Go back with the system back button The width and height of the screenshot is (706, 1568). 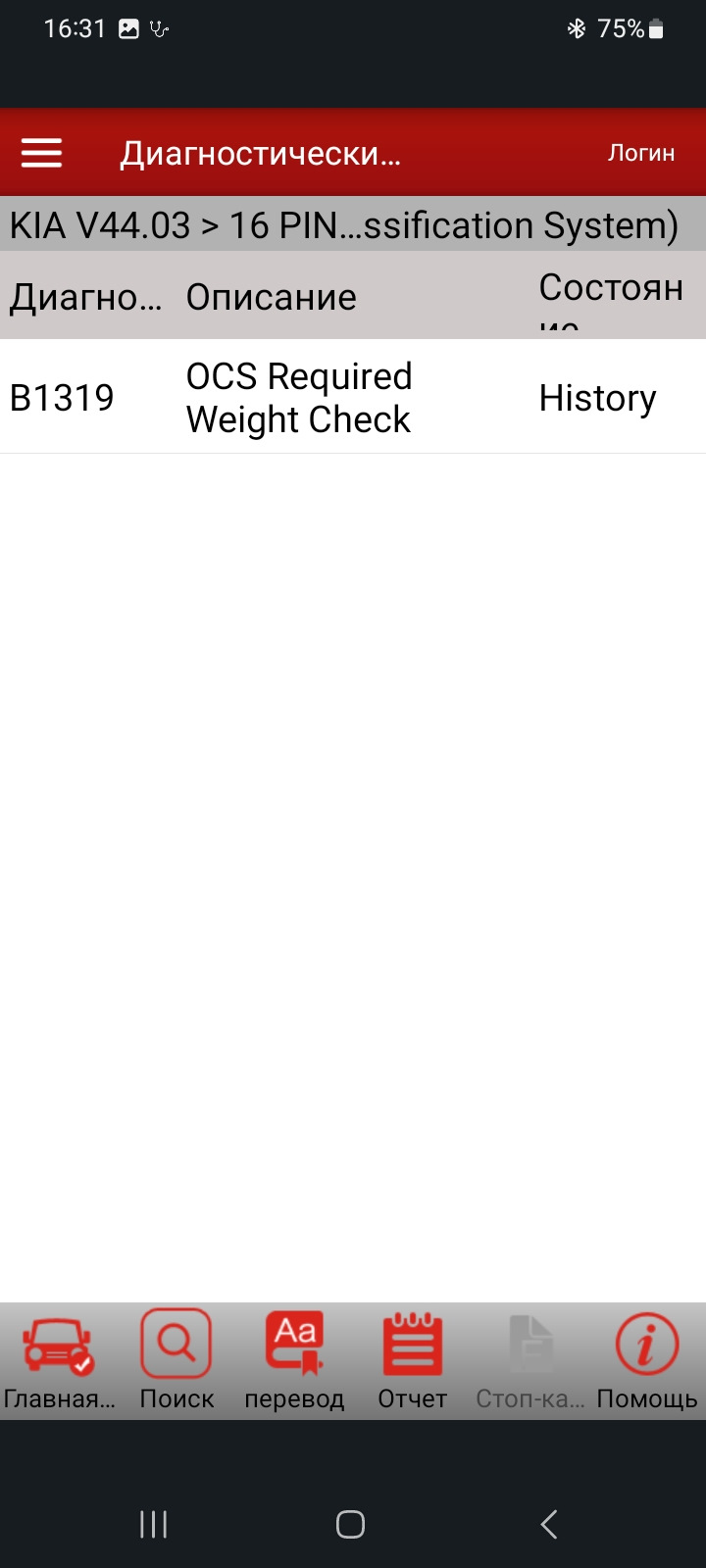pyautogui.click(x=549, y=1524)
